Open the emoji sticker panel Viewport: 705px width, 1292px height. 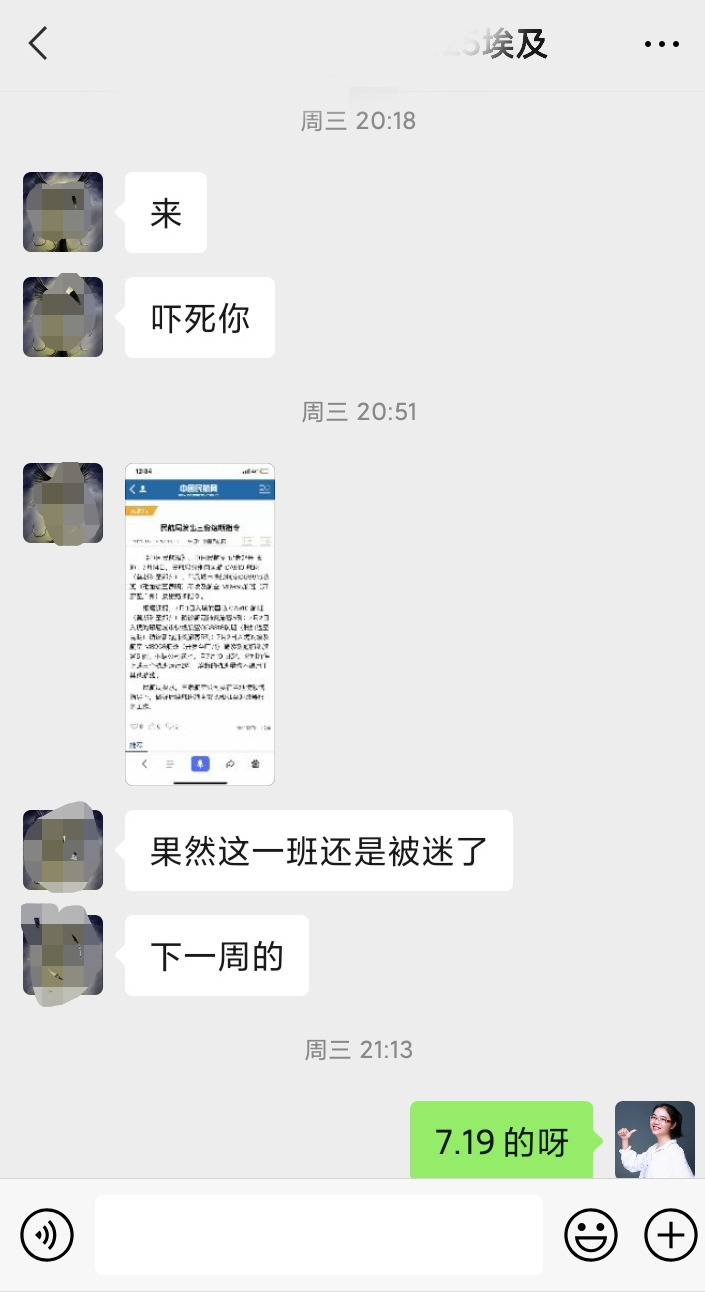click(x=591, y=1235)
